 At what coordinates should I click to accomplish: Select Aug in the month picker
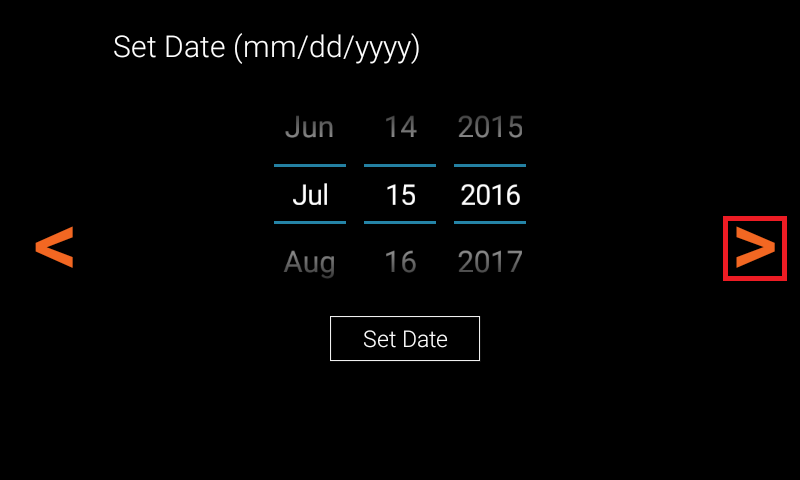click(310, 262)
